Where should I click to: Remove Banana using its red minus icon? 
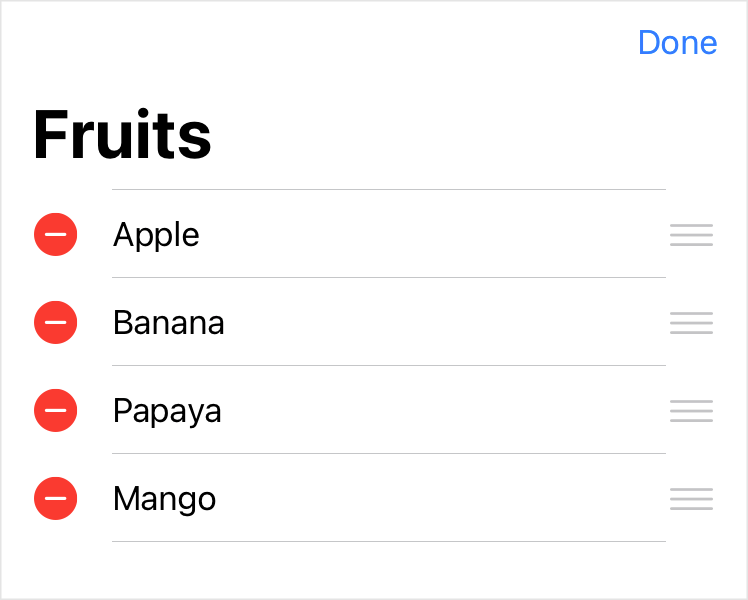coord(55,322)
